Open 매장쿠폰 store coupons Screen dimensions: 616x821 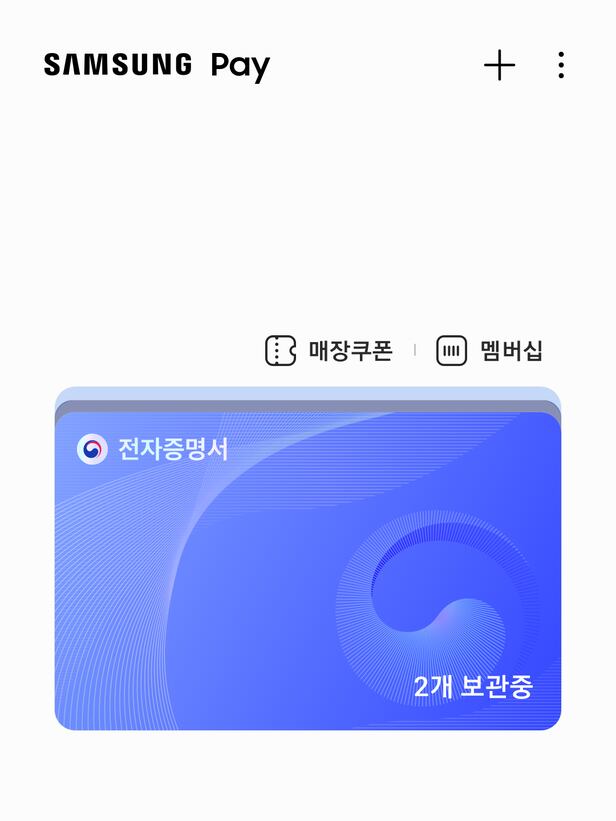point(329,351)
